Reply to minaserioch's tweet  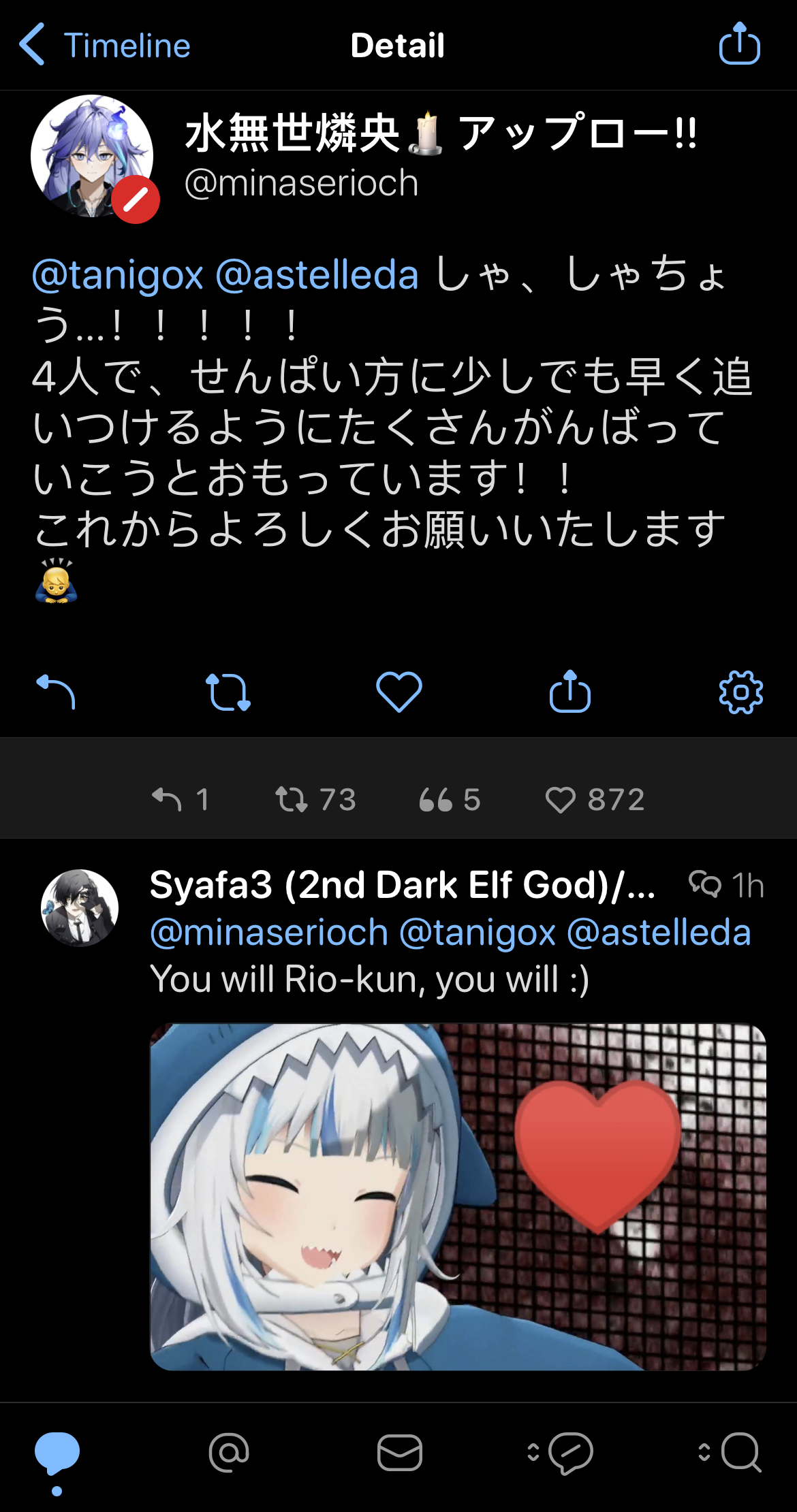pyautogui.click(x=56, y=692)
